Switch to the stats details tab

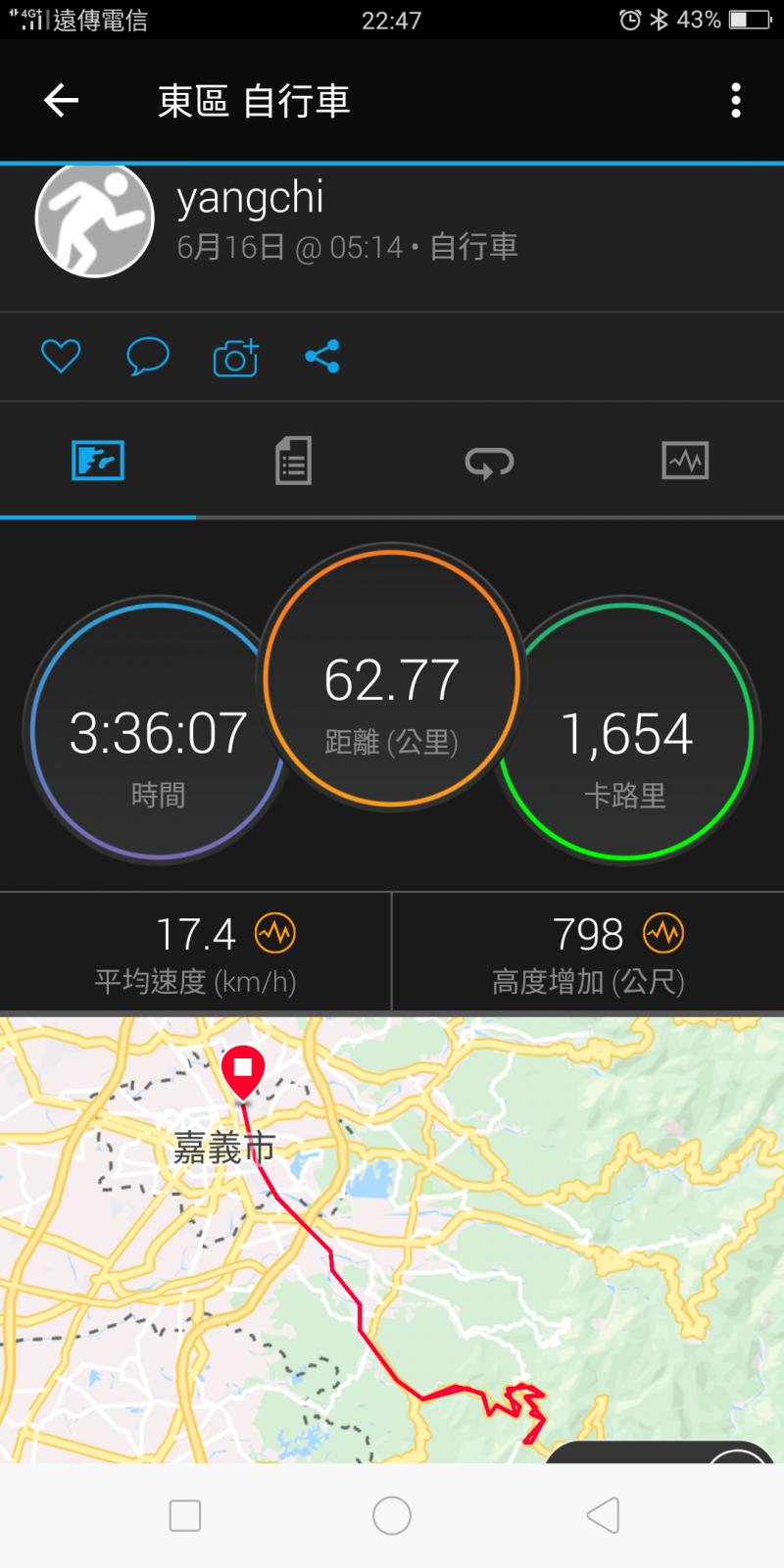(x=293, y=461)
